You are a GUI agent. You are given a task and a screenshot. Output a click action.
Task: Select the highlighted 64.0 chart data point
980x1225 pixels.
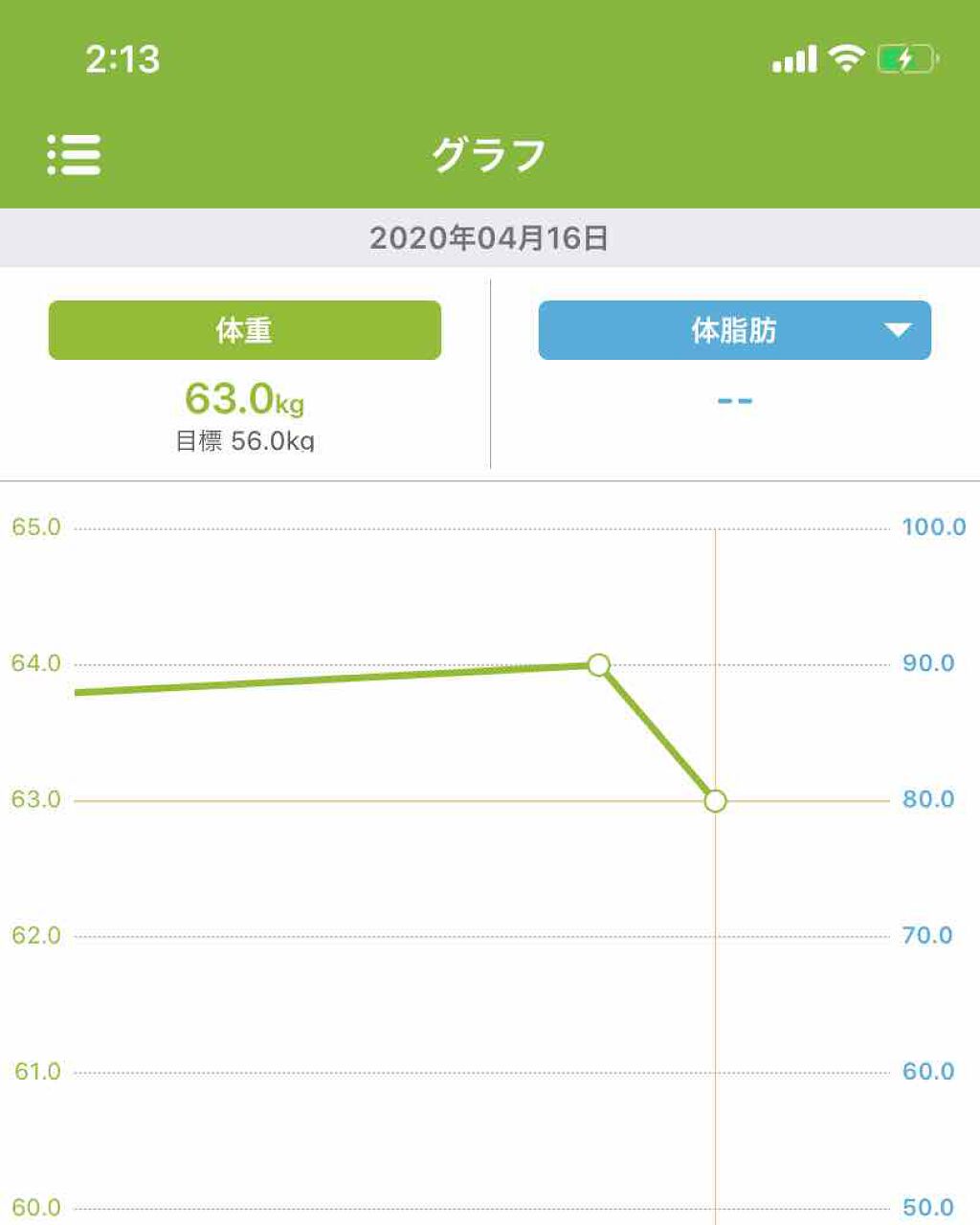click(x=600, y=663)
